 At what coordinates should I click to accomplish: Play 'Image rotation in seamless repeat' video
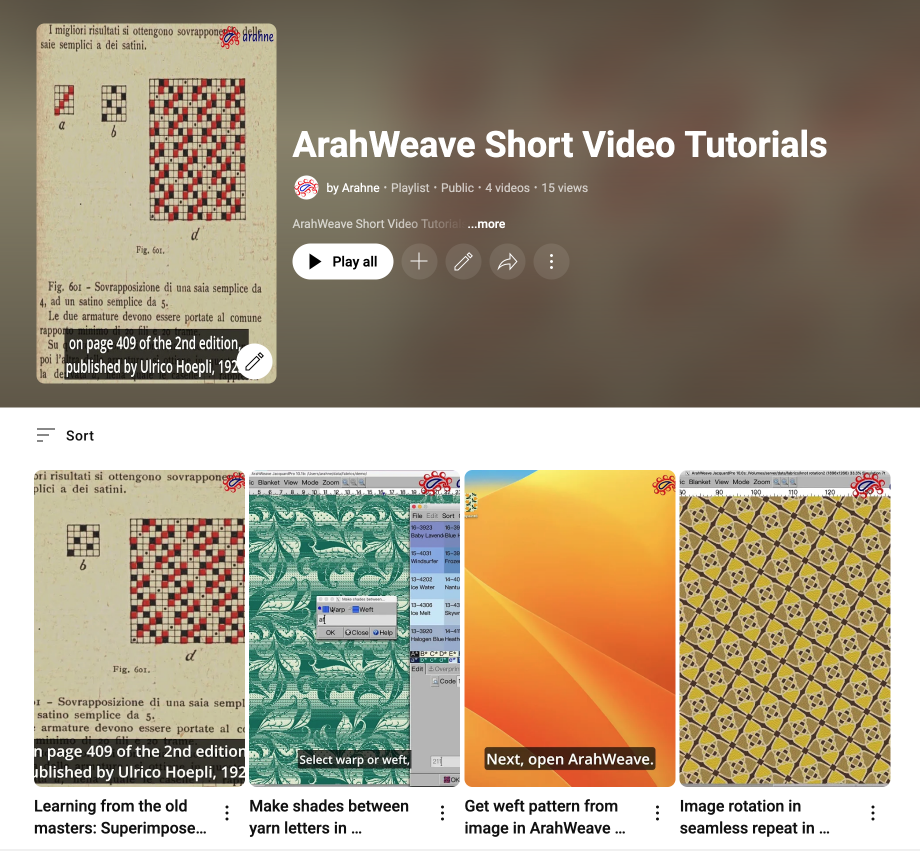pos(784,628)
